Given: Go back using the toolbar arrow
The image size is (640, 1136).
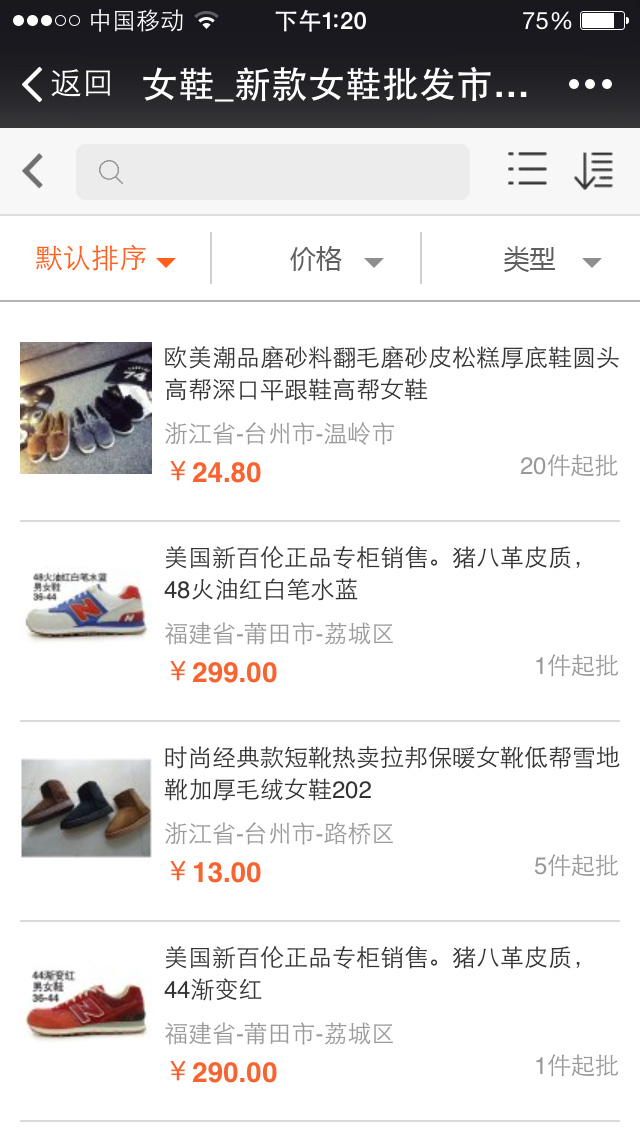Looking at the screenshot, I should (33, 172).
